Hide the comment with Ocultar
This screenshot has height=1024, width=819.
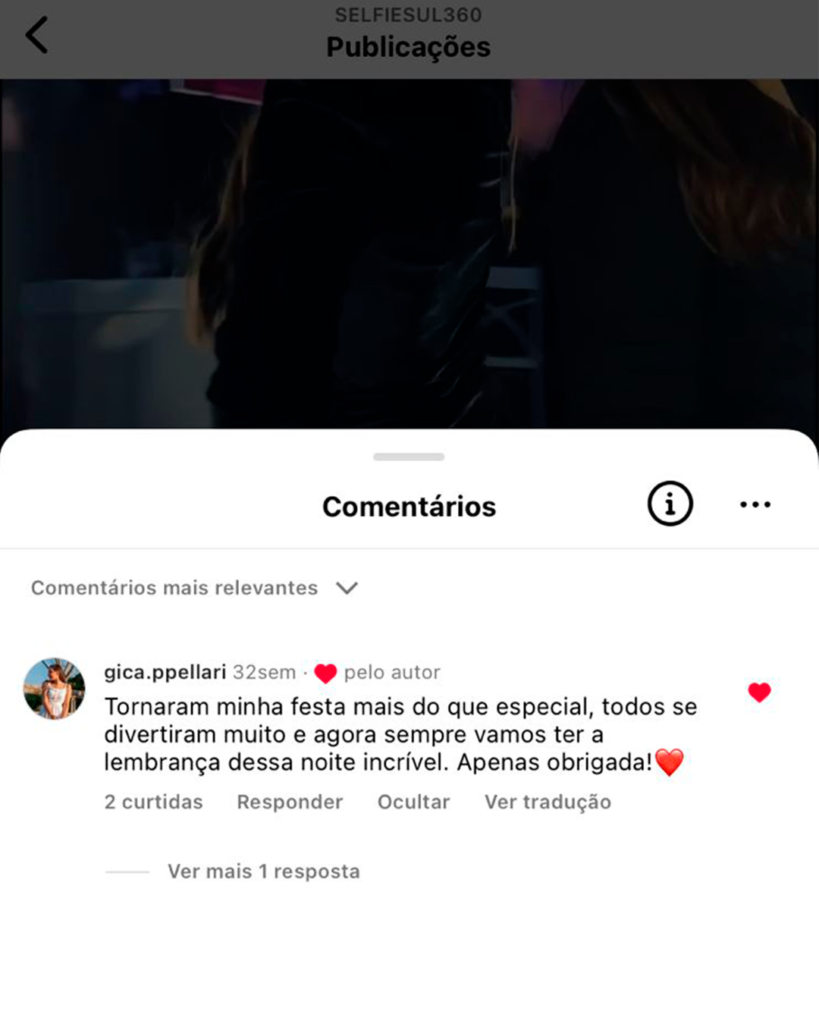pyautogui.click(x=413, y=802)
